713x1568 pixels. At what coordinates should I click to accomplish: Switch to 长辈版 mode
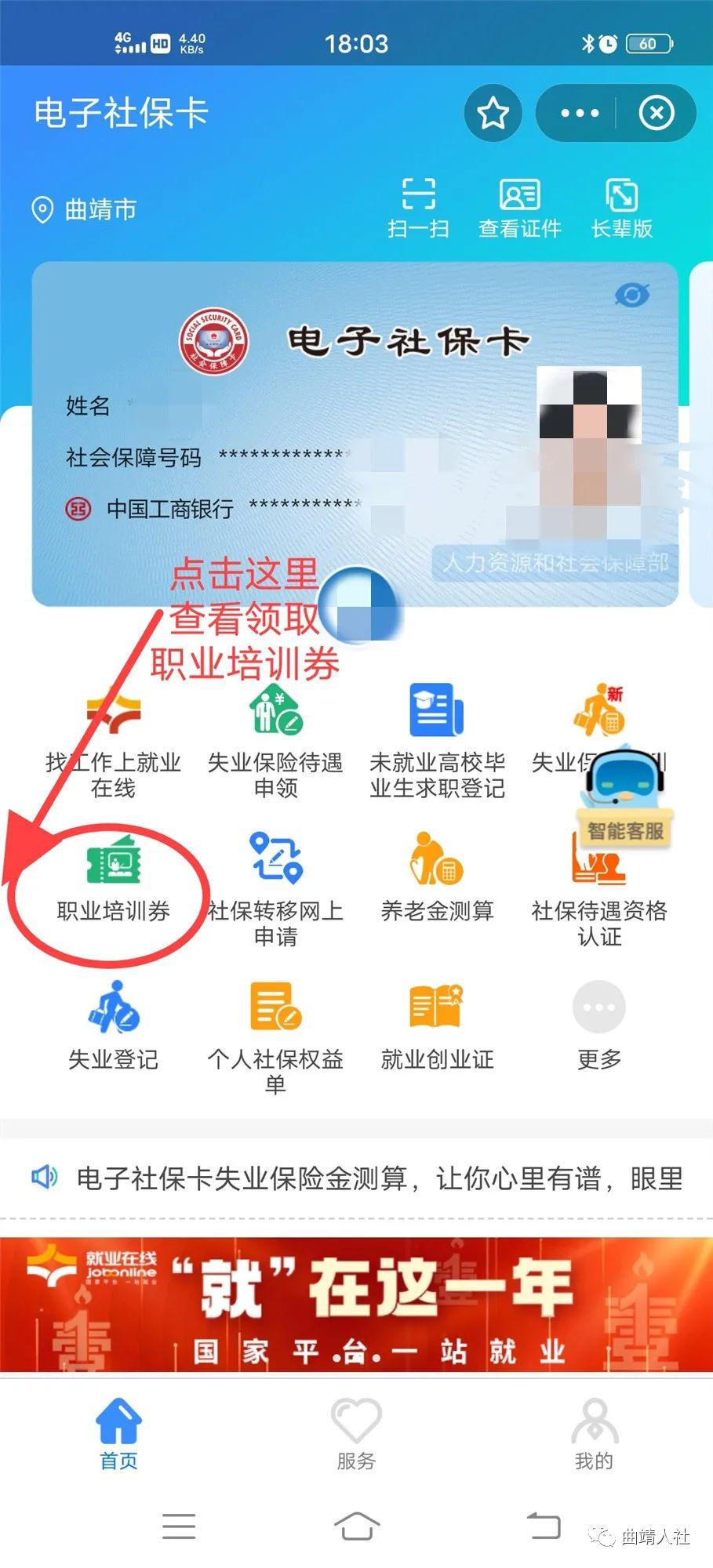click(621, 208)
